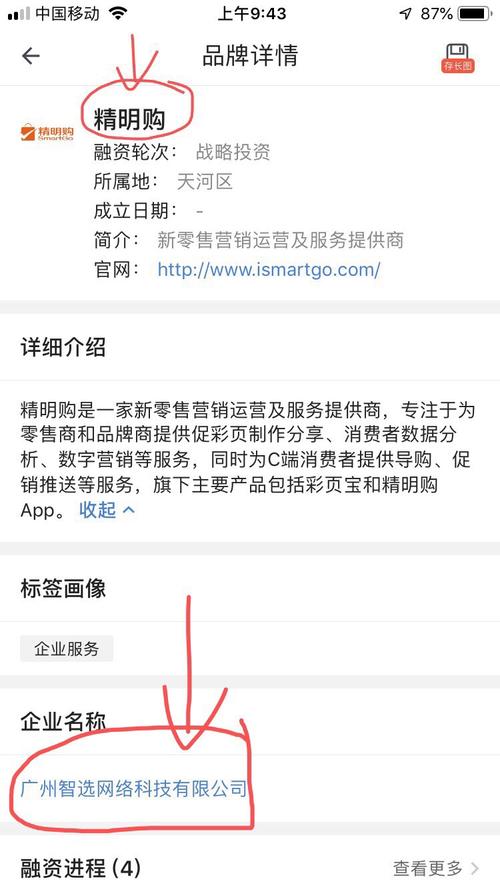Open 广州智选网络科技有限公司 company link
Image resolution: width=500 pixels, height=889 pixels.
pyautogui.click(x=134, y=788)
